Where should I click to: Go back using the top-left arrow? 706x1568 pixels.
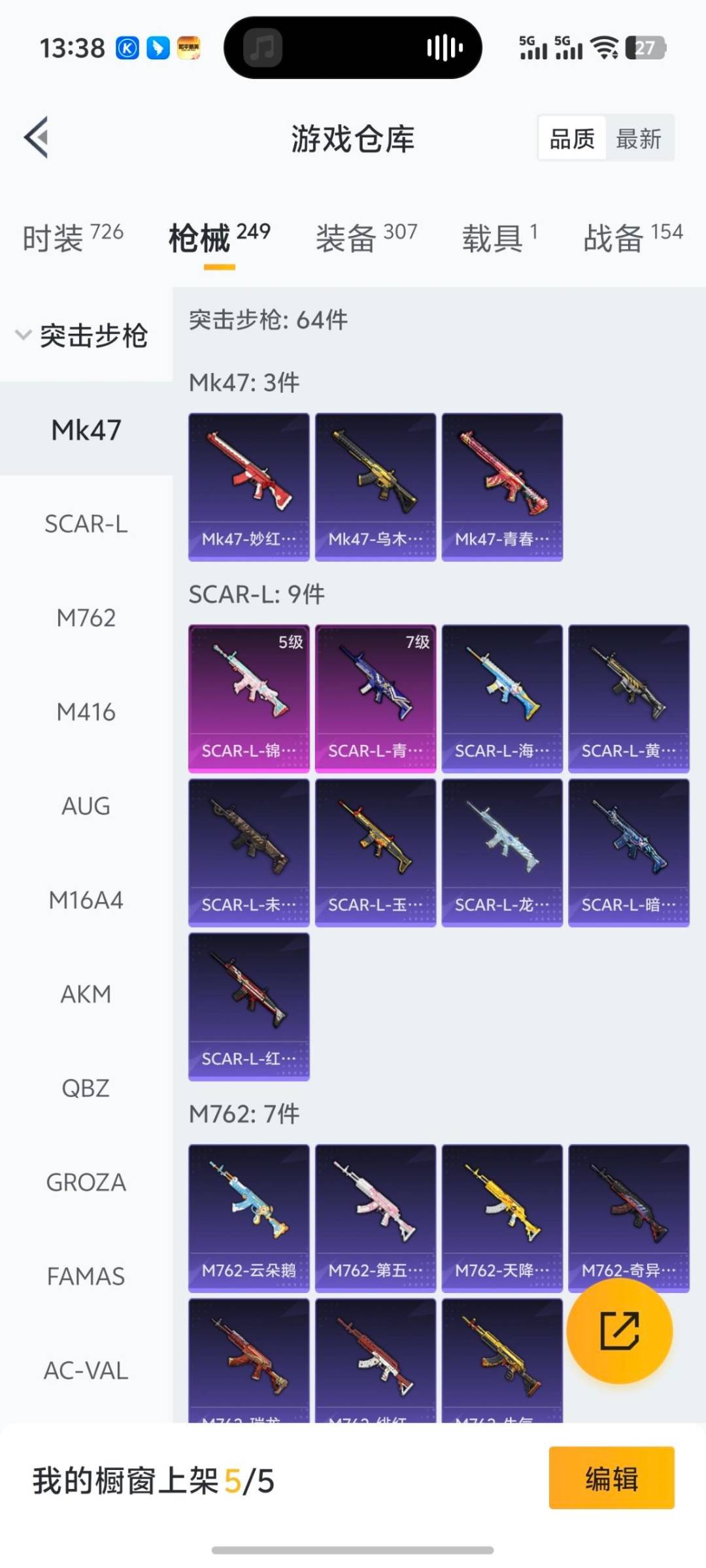tap(37, 138)
